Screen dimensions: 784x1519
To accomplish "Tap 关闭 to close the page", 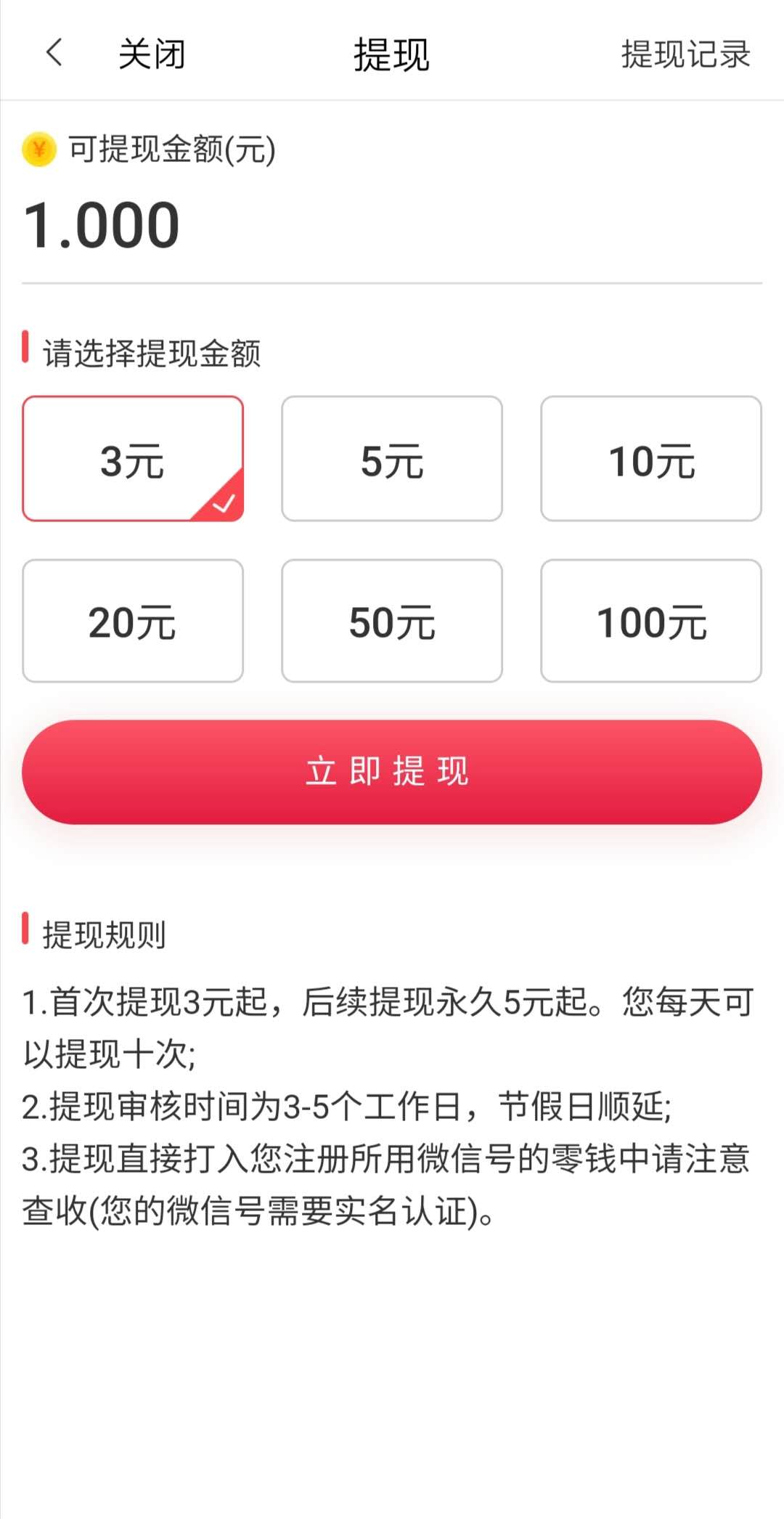I will pyautogui.click(x=152, y=54).
